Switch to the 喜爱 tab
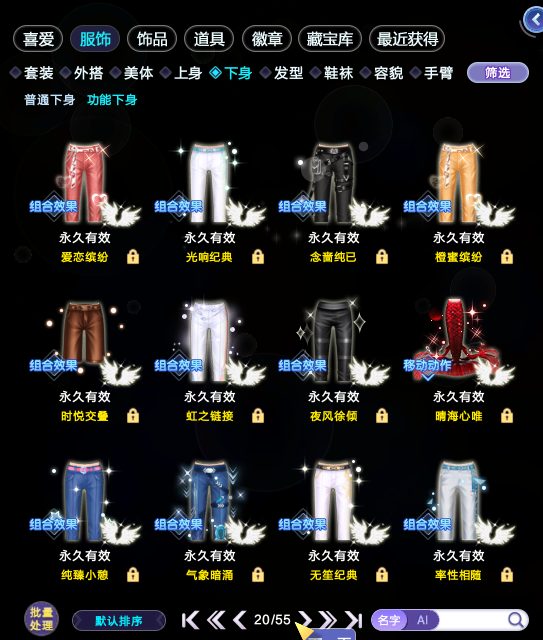The height and width of the screenshot is (640, 543). 38,39
